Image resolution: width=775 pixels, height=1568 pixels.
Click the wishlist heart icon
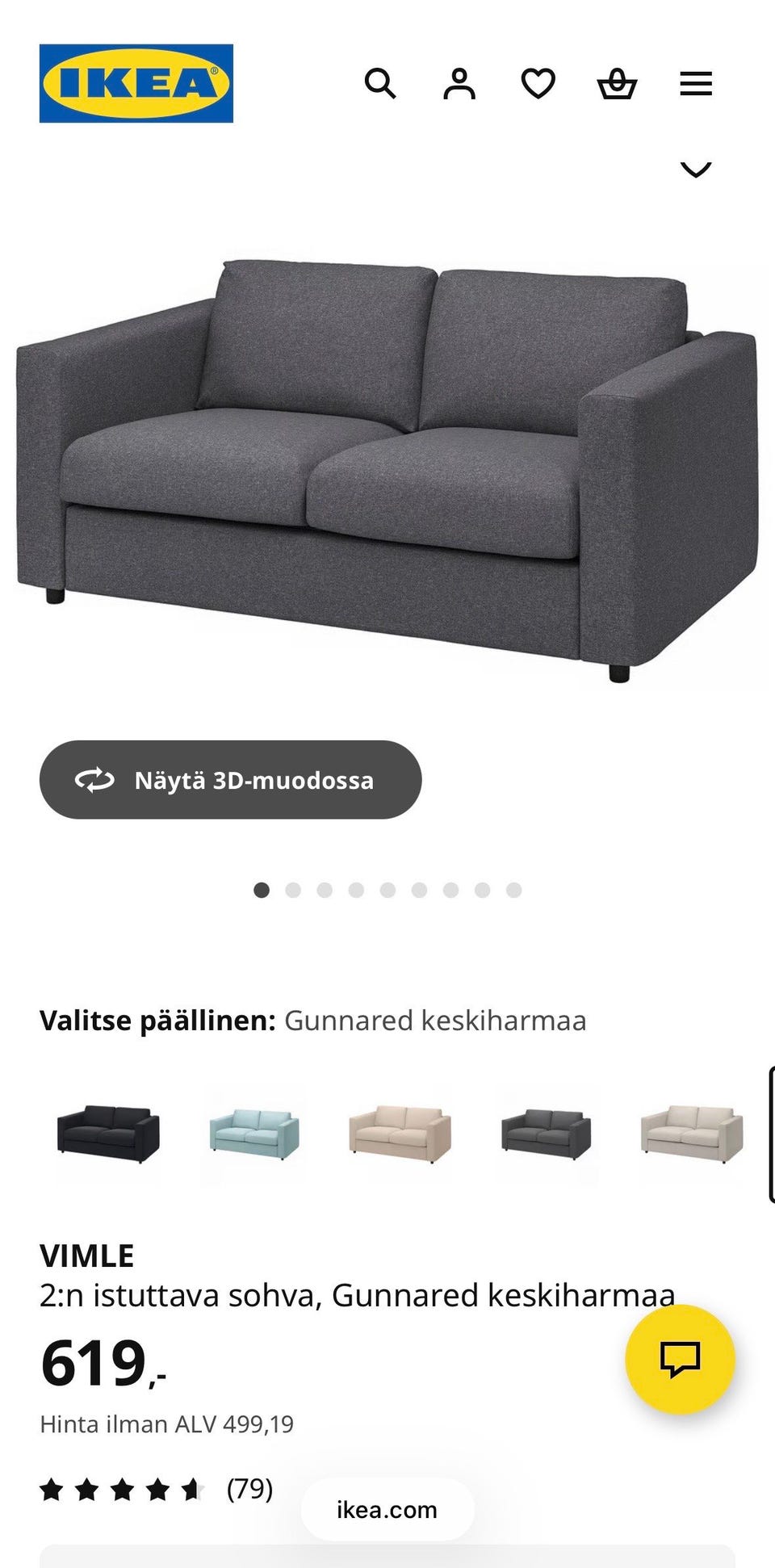pos(537,83)
